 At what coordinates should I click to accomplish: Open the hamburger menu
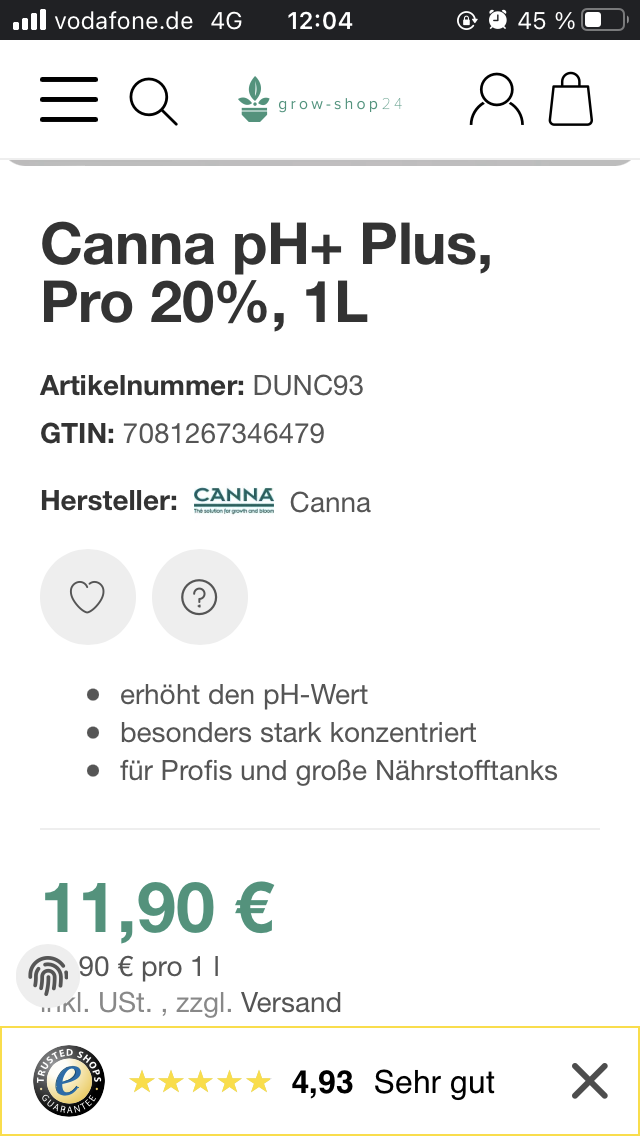click(x=69, y=100)
